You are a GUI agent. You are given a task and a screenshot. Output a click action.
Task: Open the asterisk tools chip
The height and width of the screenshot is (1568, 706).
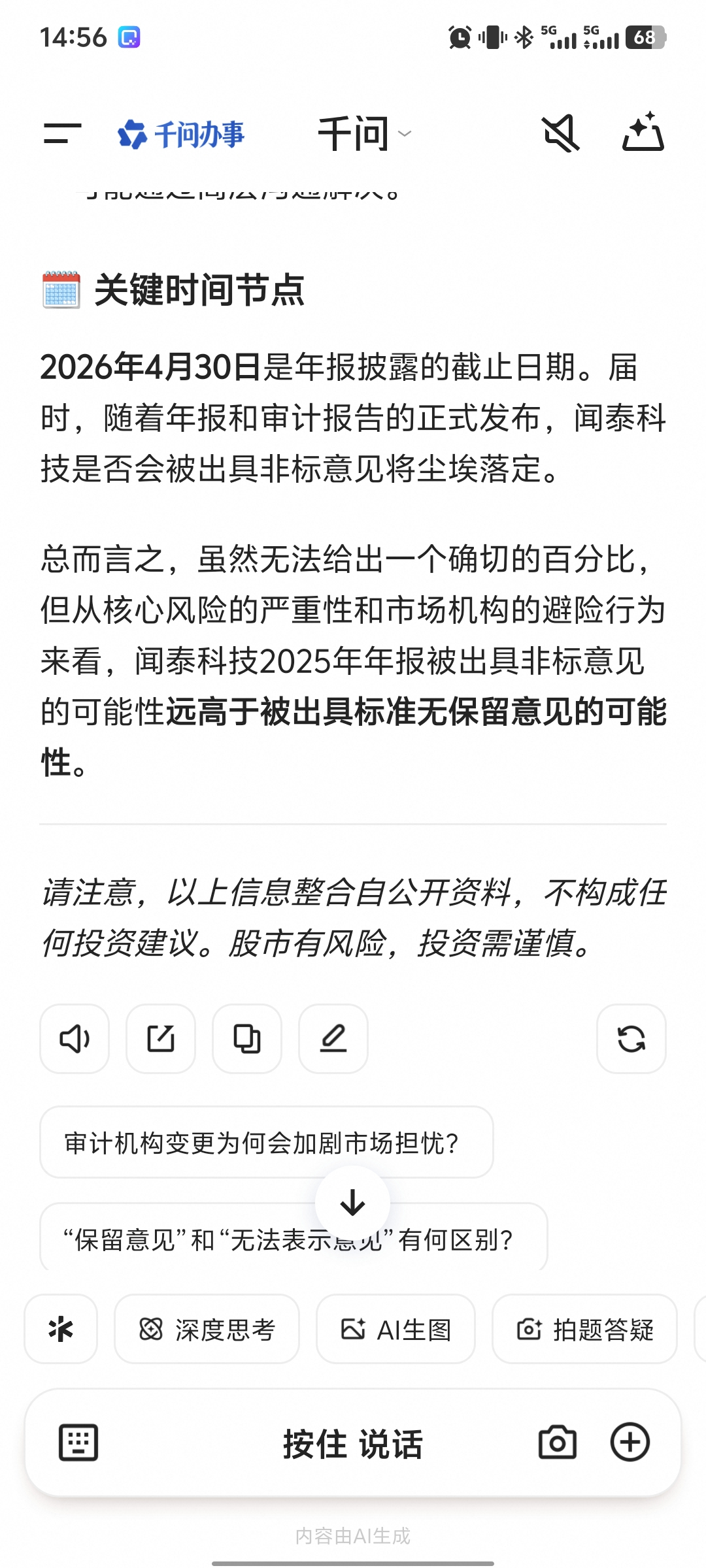click(x=61, y=1329)
